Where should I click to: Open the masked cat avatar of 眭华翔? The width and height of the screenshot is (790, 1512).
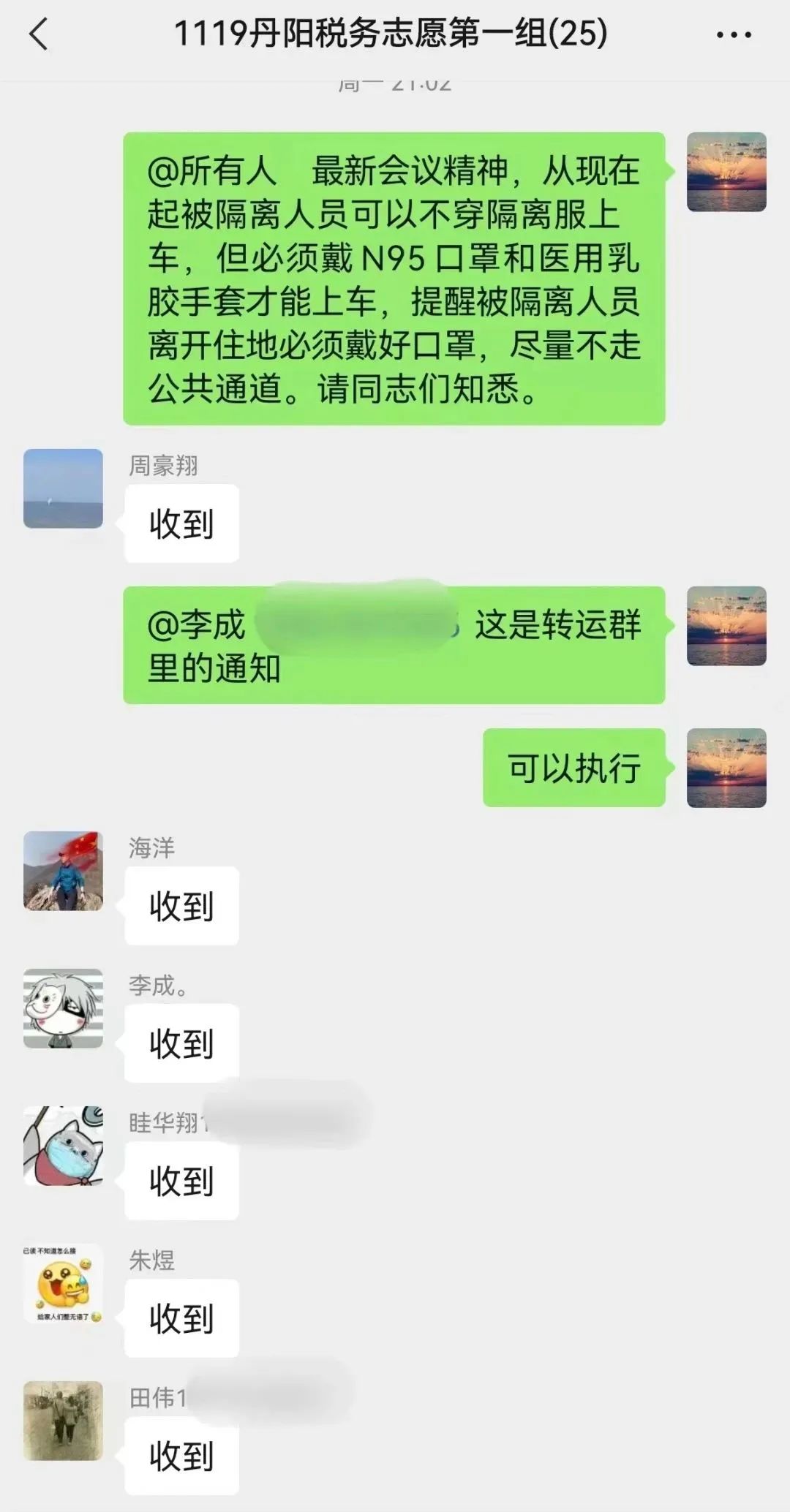[63, 1146]
